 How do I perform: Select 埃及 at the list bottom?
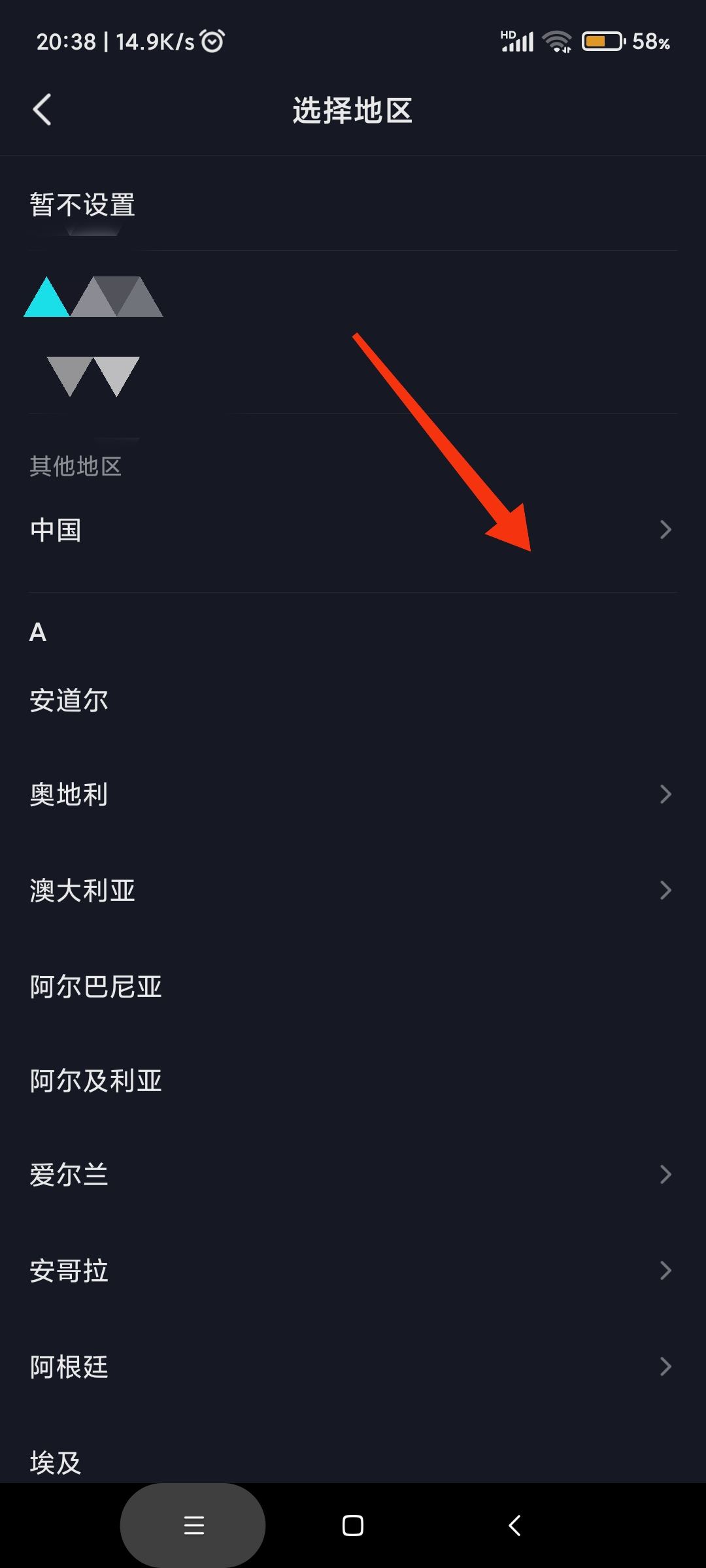point(55,1462)
